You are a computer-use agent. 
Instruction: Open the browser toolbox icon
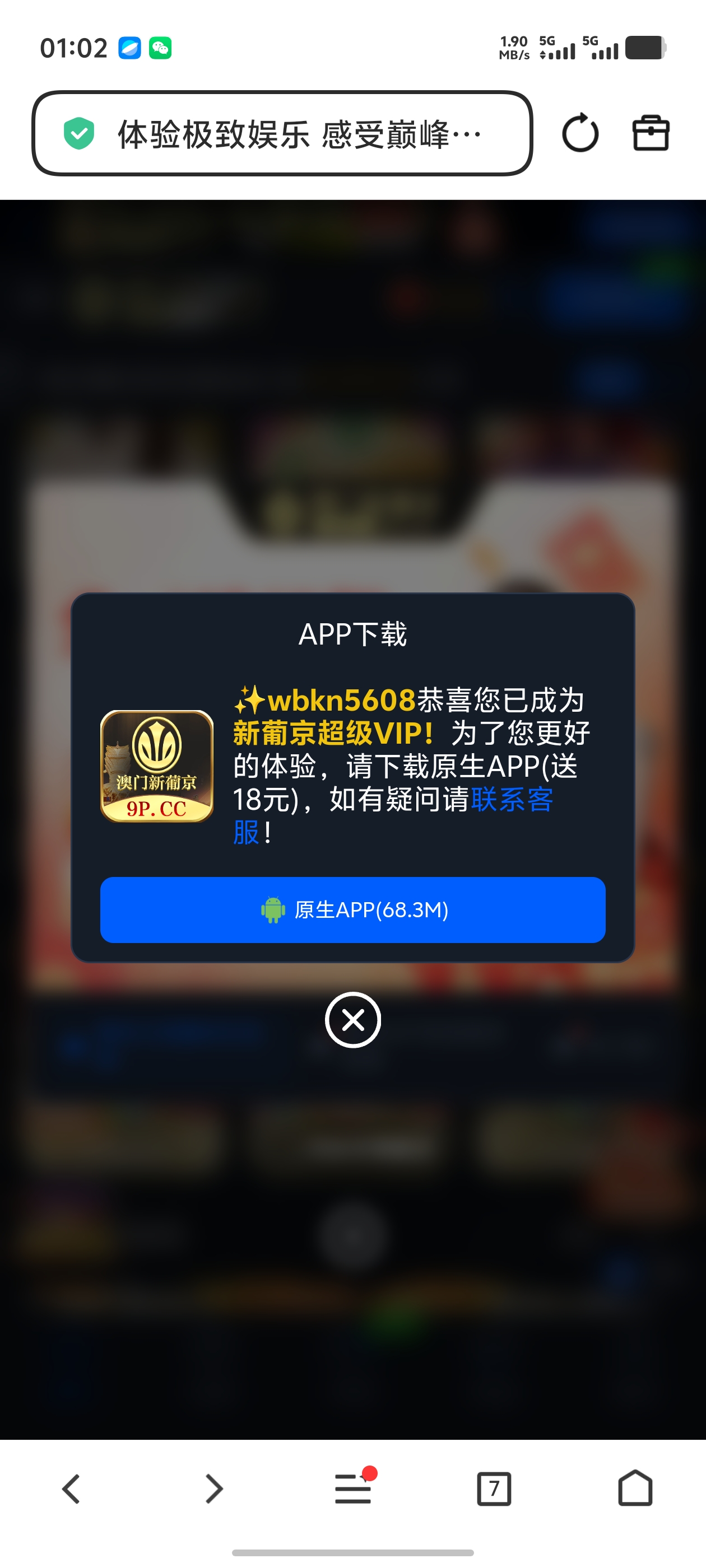(x=651, y=133)
